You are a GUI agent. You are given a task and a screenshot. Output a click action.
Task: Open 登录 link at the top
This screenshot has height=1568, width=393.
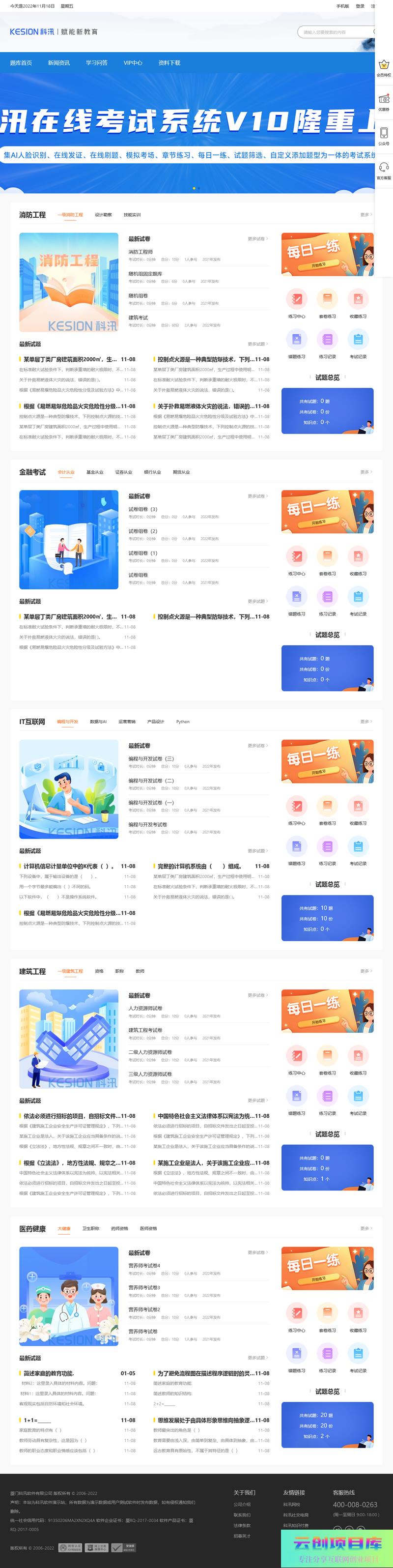[360, 6]
